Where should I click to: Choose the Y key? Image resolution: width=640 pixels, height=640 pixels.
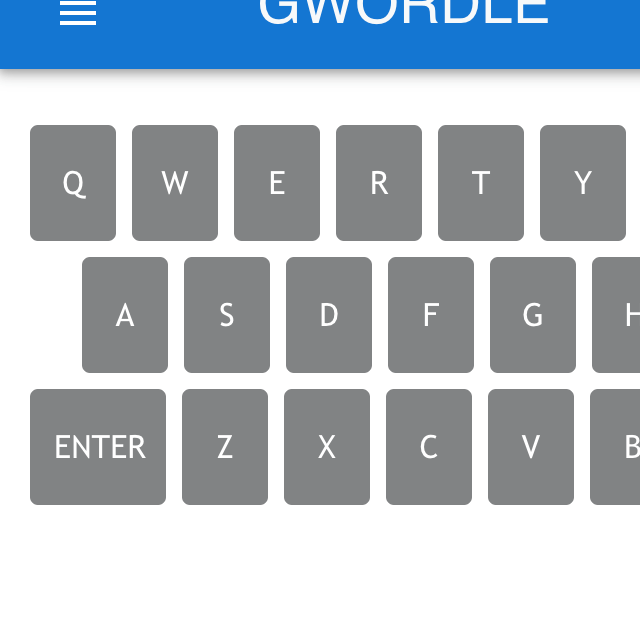click(x=583, y=183)
